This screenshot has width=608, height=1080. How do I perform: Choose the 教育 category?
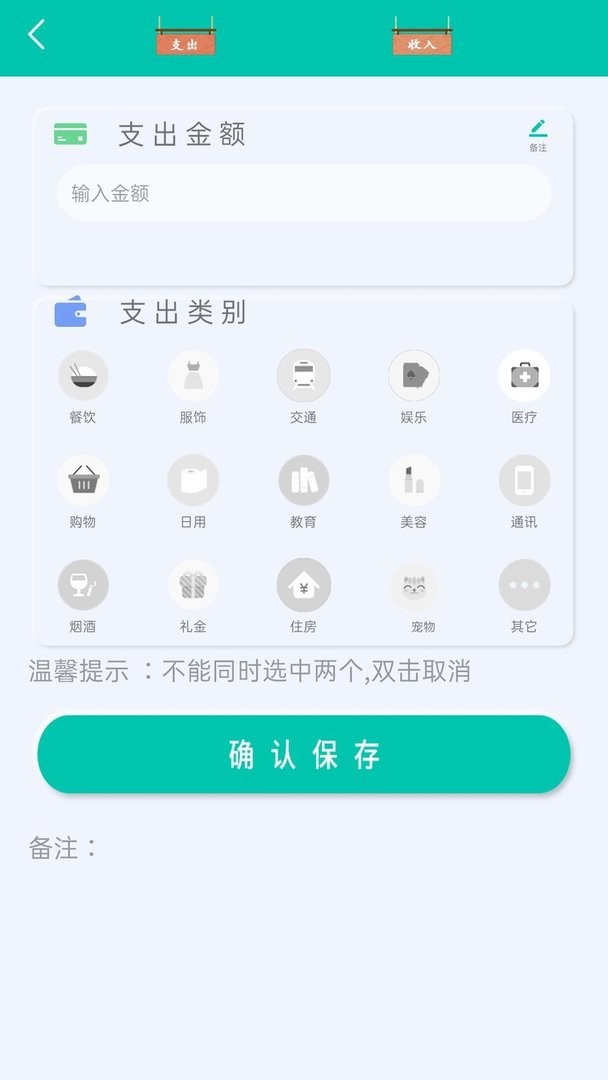303,481
